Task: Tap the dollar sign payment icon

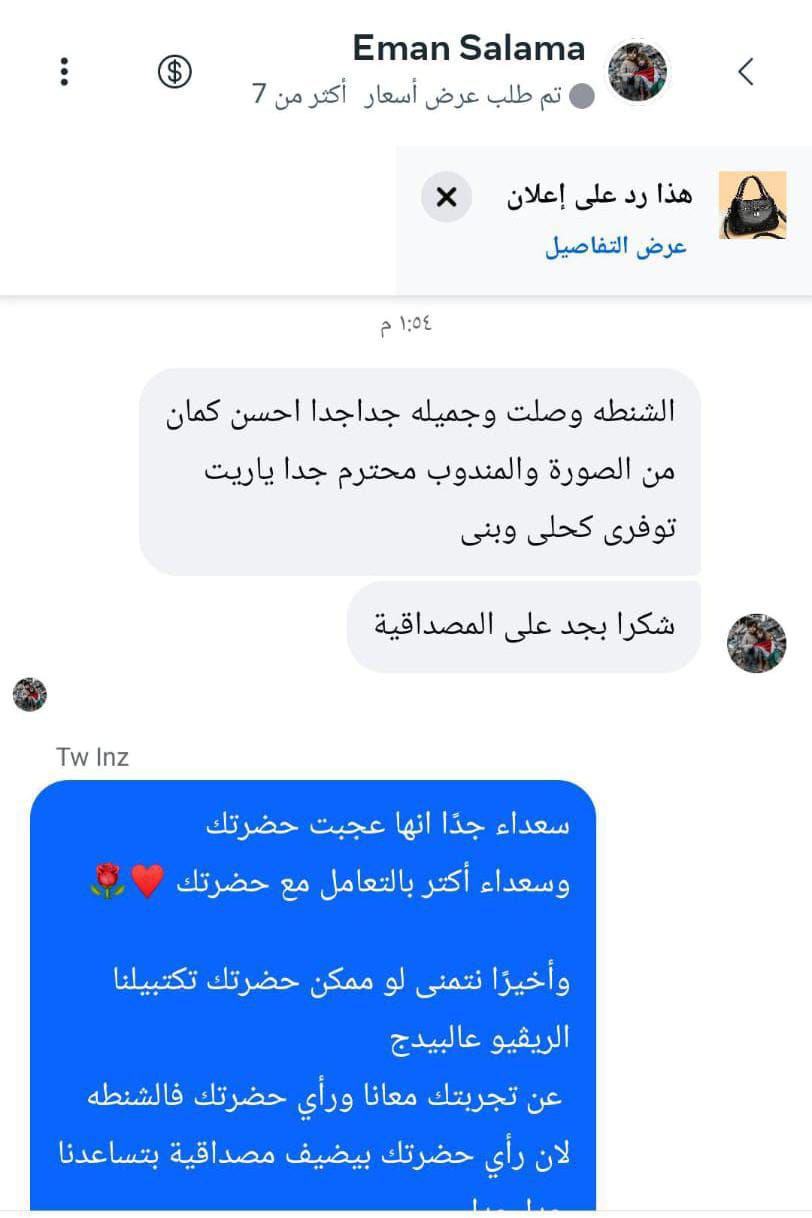Action: coord(175,71)
